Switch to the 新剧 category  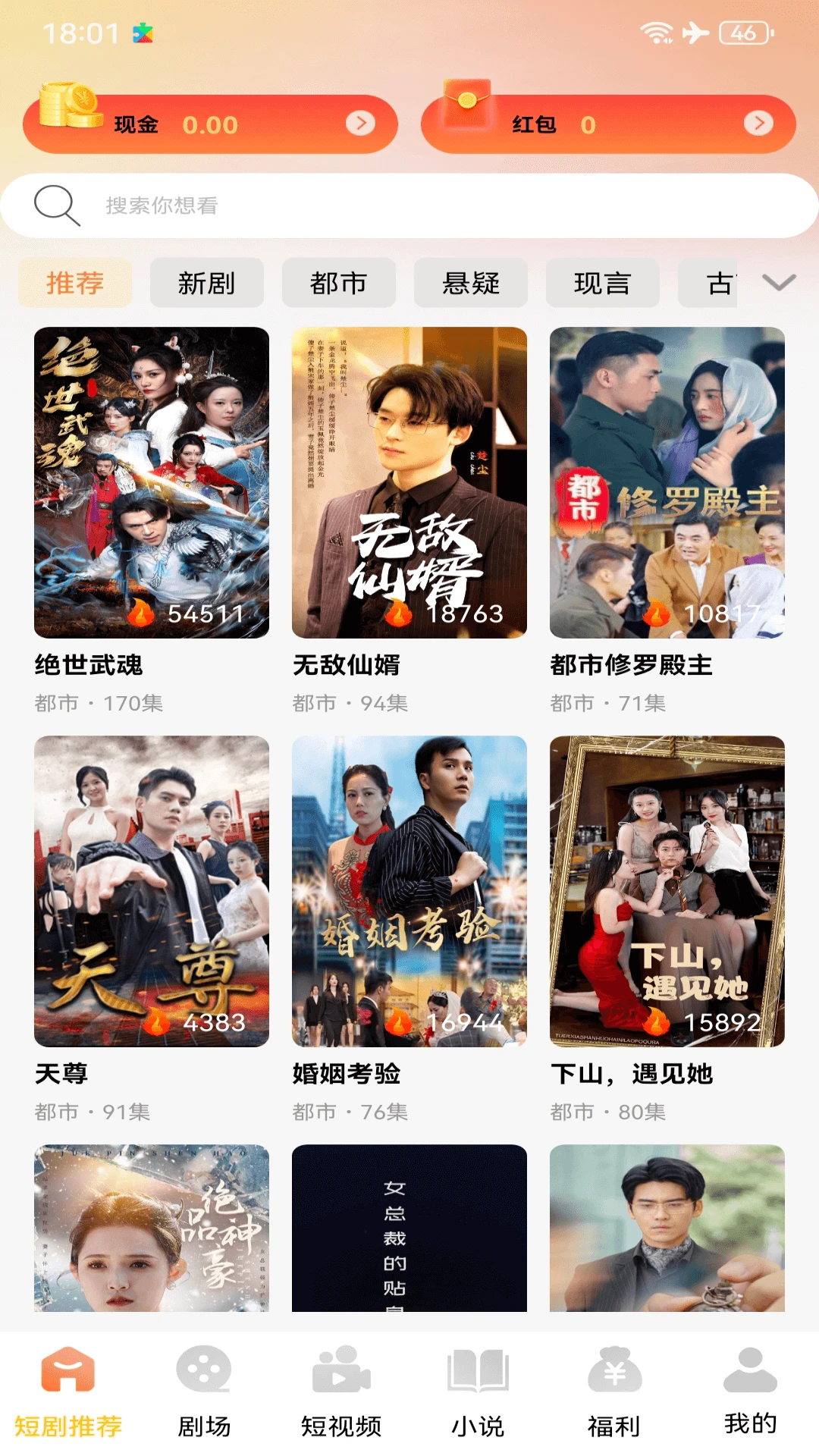pyautogui.click(x=206, y=283)
